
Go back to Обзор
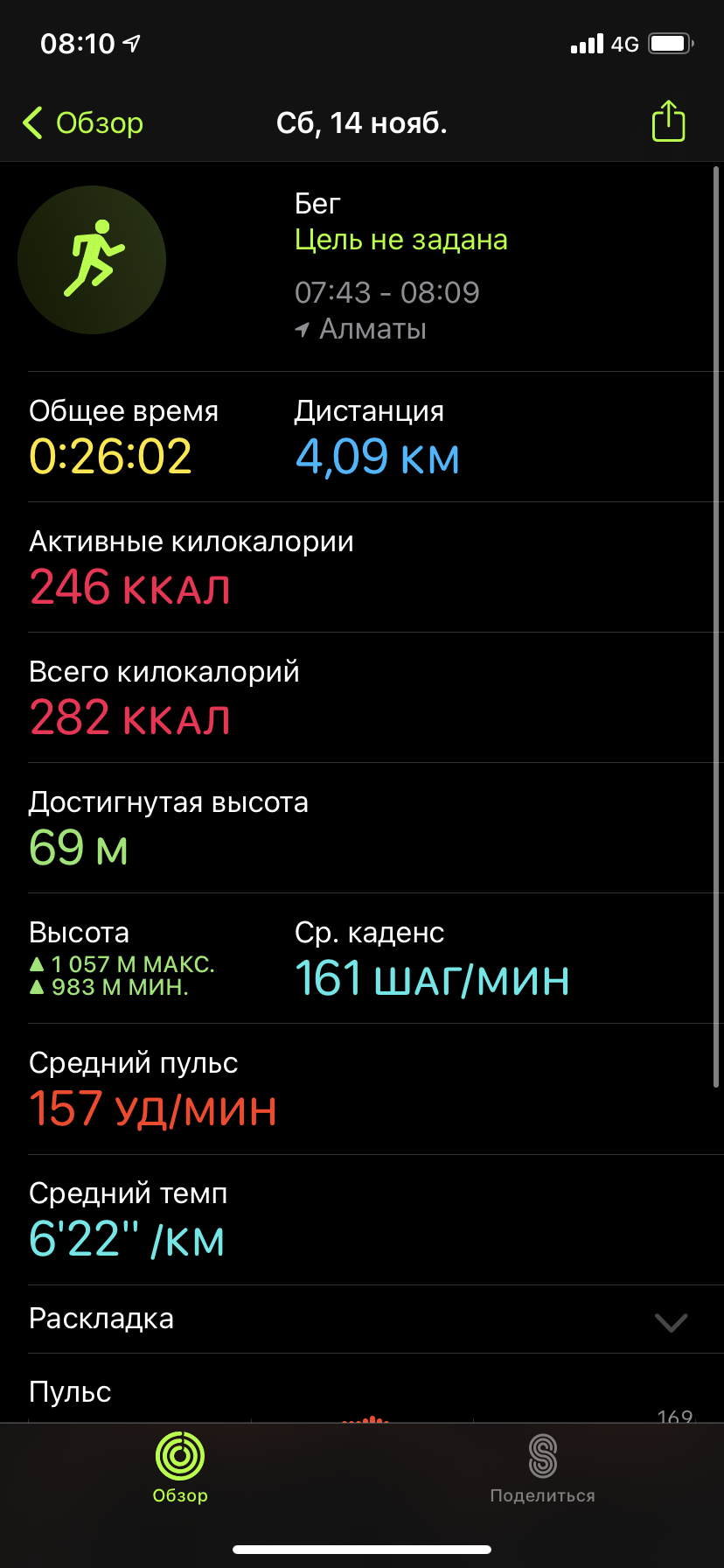pos(83,123)
